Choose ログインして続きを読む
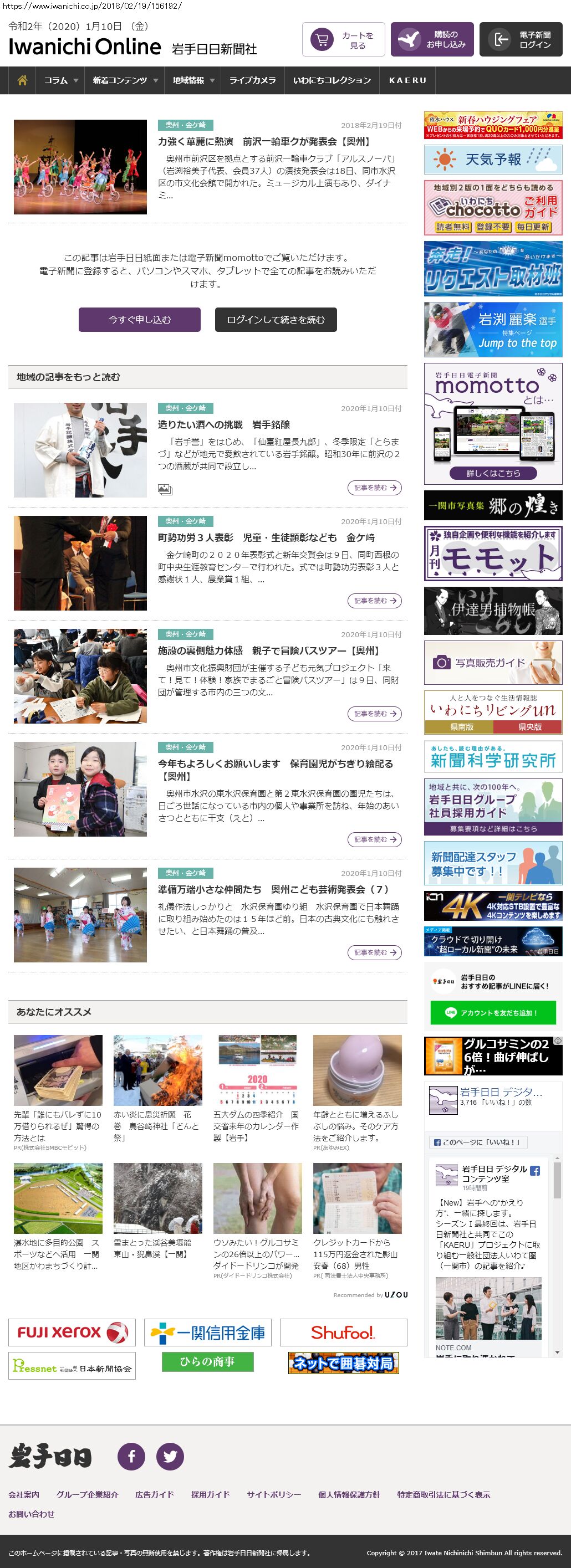This screenshot has width=571, height=1568. pyautogui.click(x=276, y=320)
